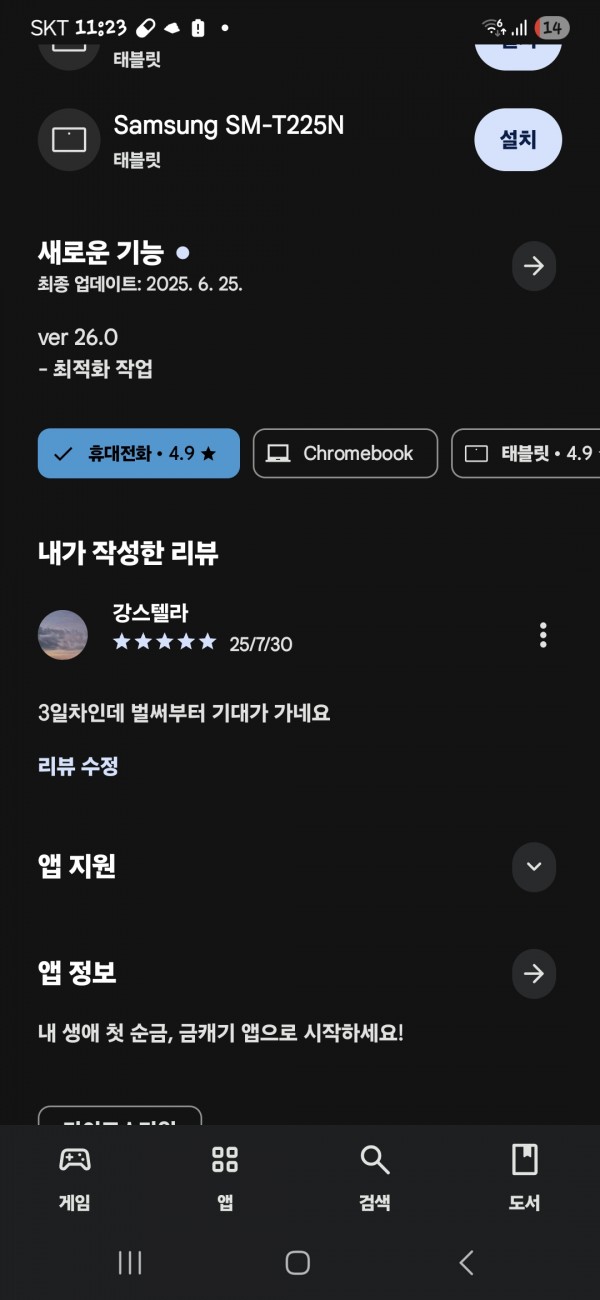Select the 휴대전화 4.9 rating chip

(x=139, y=453)
